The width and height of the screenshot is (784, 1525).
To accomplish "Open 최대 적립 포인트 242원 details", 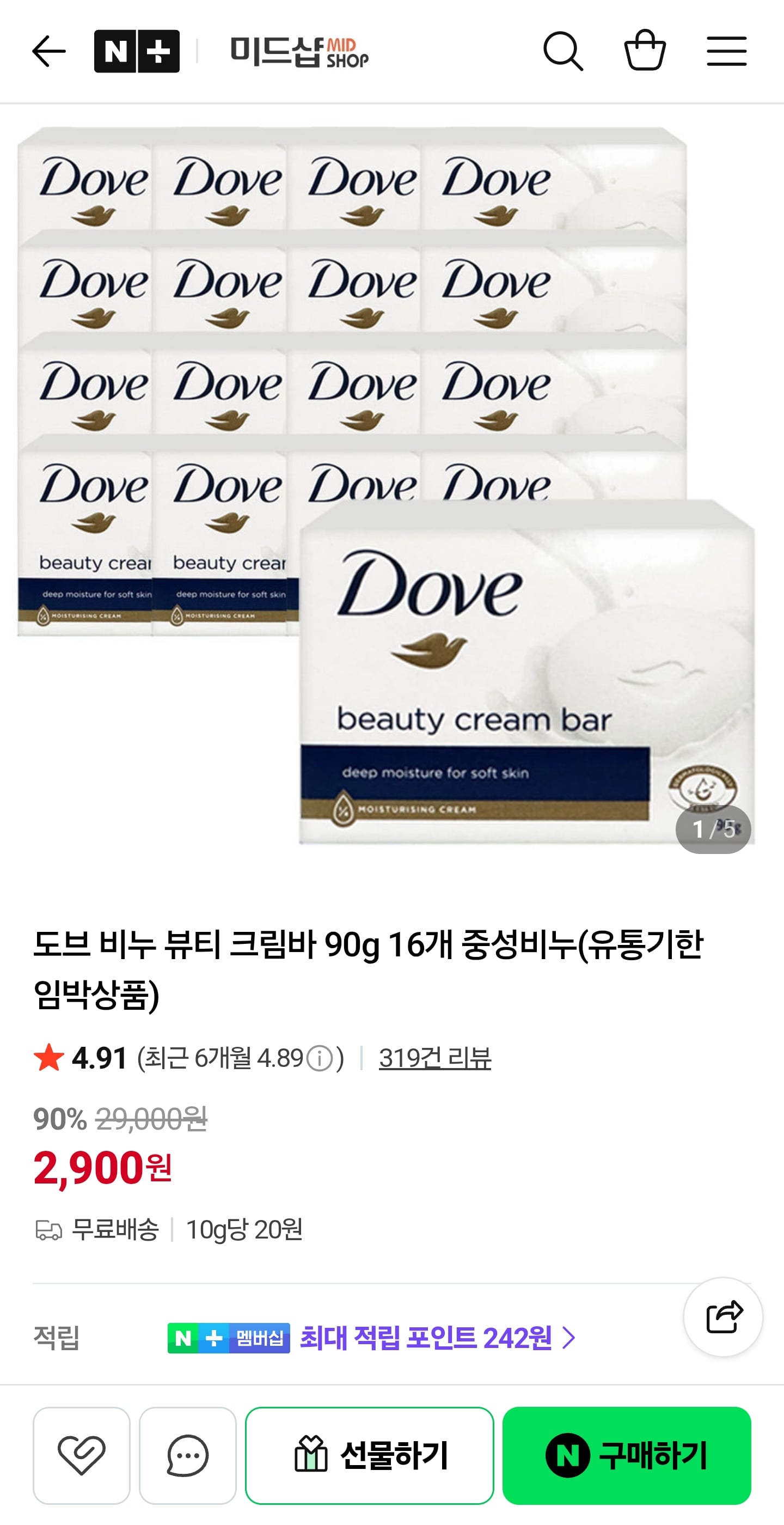I will point(437,1337).
